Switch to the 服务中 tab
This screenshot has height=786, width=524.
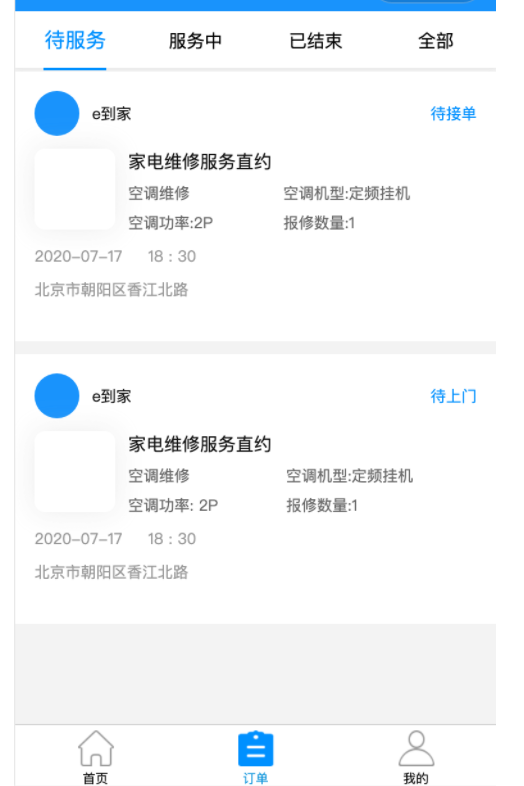195,41
